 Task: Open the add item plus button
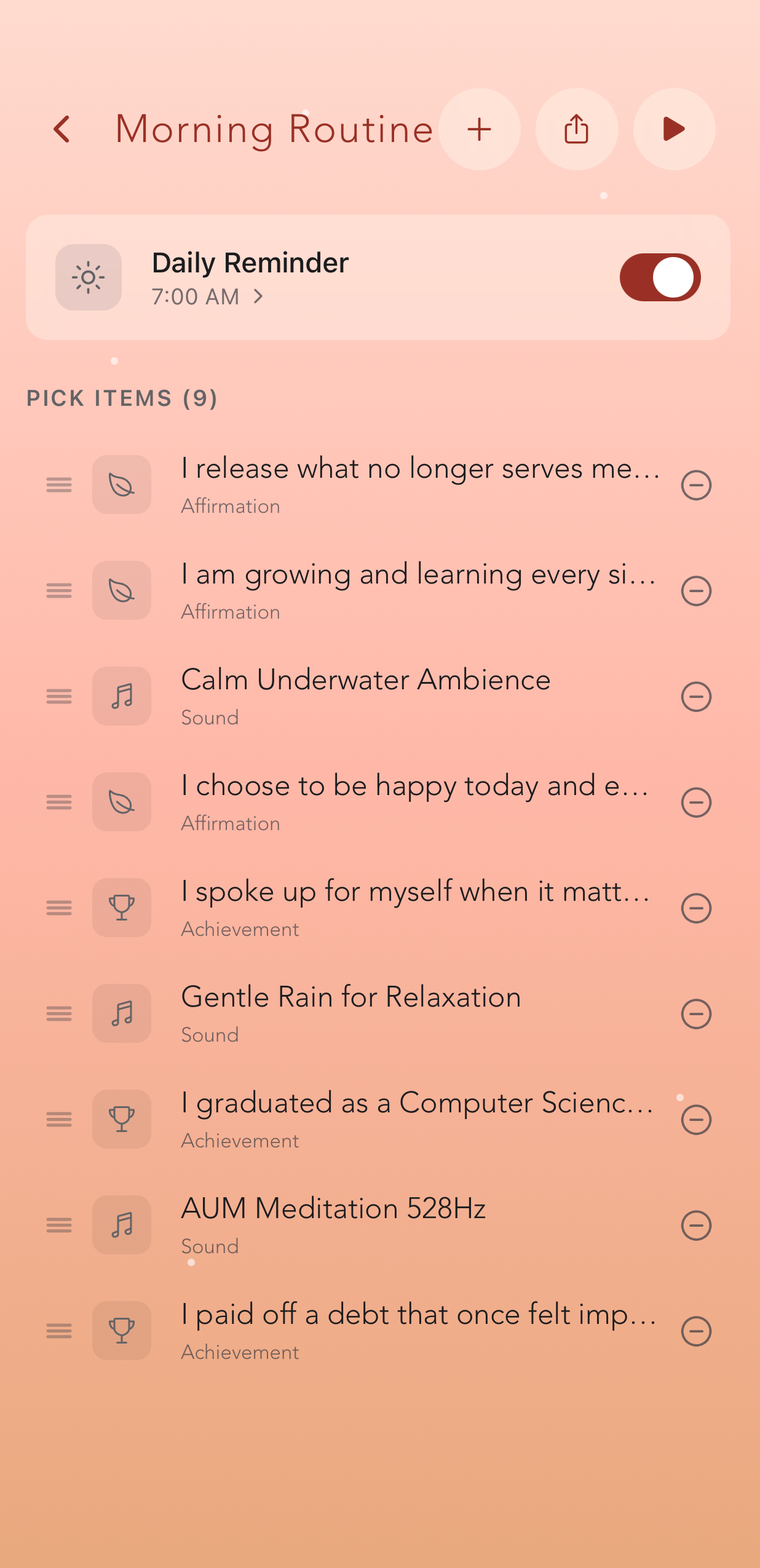click(479, 130)
